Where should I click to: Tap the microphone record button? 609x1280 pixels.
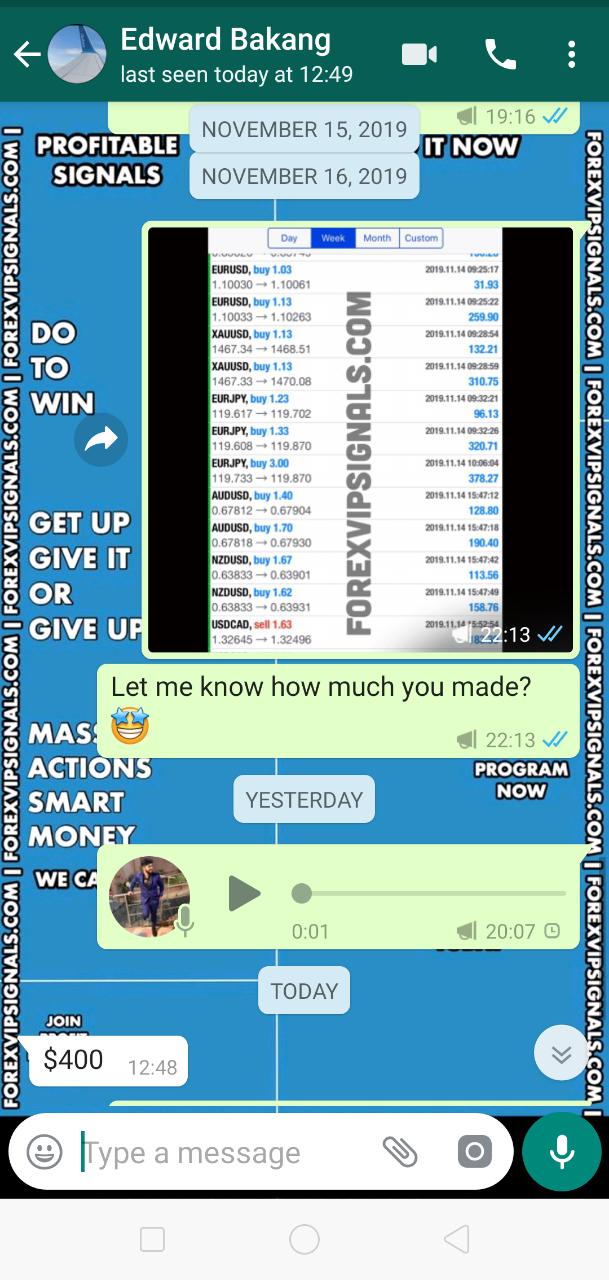pos(562,1152)
